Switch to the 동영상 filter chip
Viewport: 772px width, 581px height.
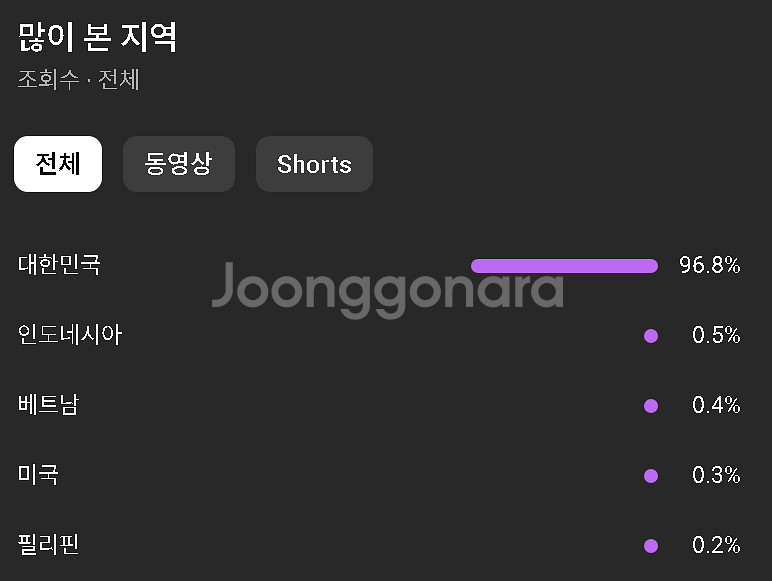pyautogui.click(x=179, y=164)
